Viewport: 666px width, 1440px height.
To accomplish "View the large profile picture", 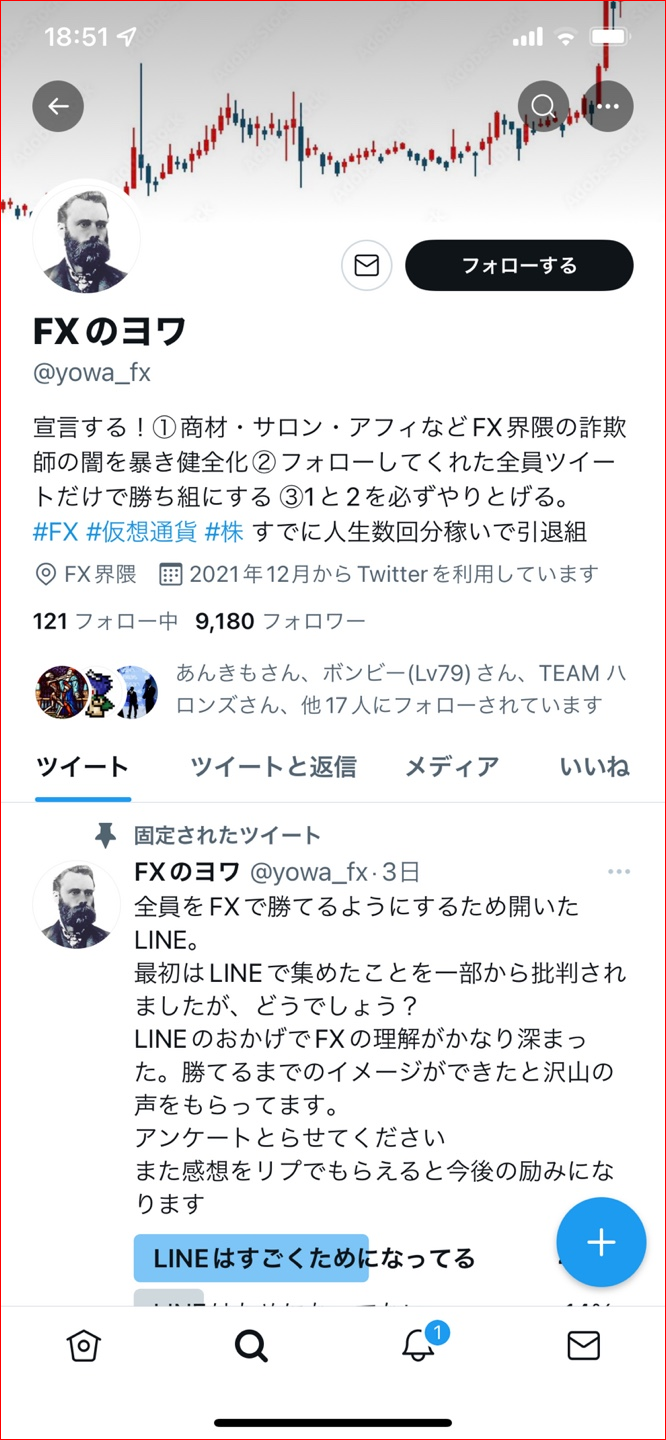I will click(x=86, y=239).
